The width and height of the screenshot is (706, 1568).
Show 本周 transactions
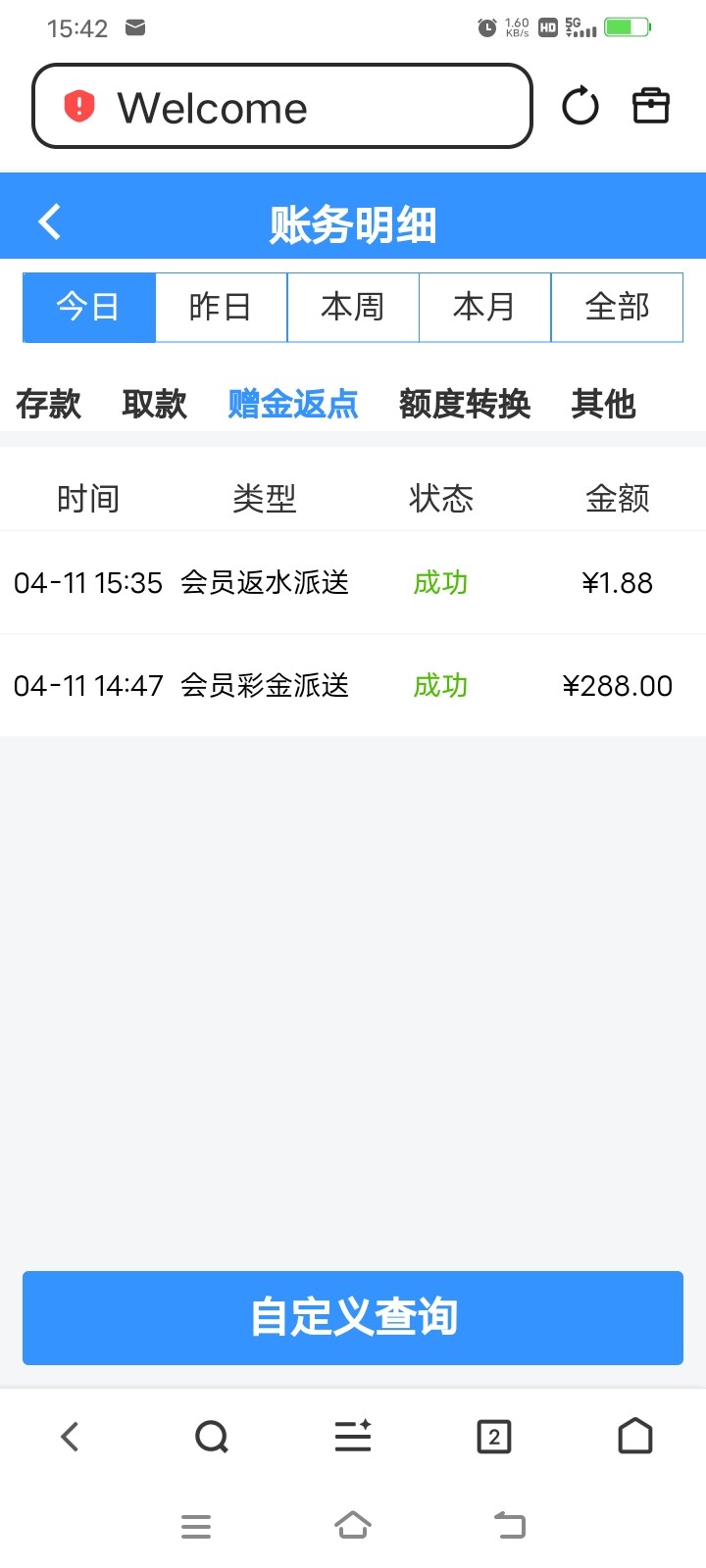(x=353, y=308)
